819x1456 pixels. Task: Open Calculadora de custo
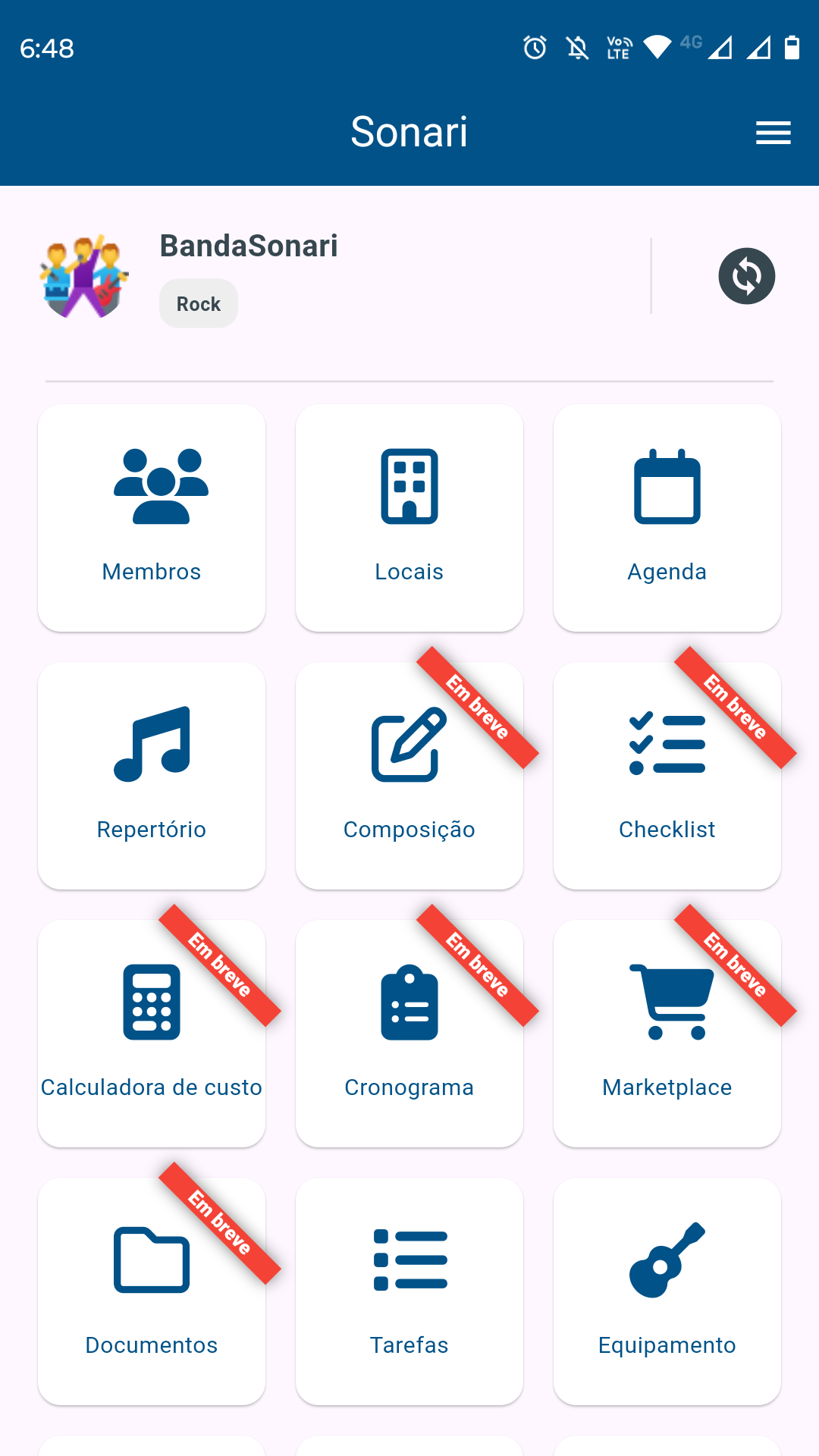(152, 1034)
